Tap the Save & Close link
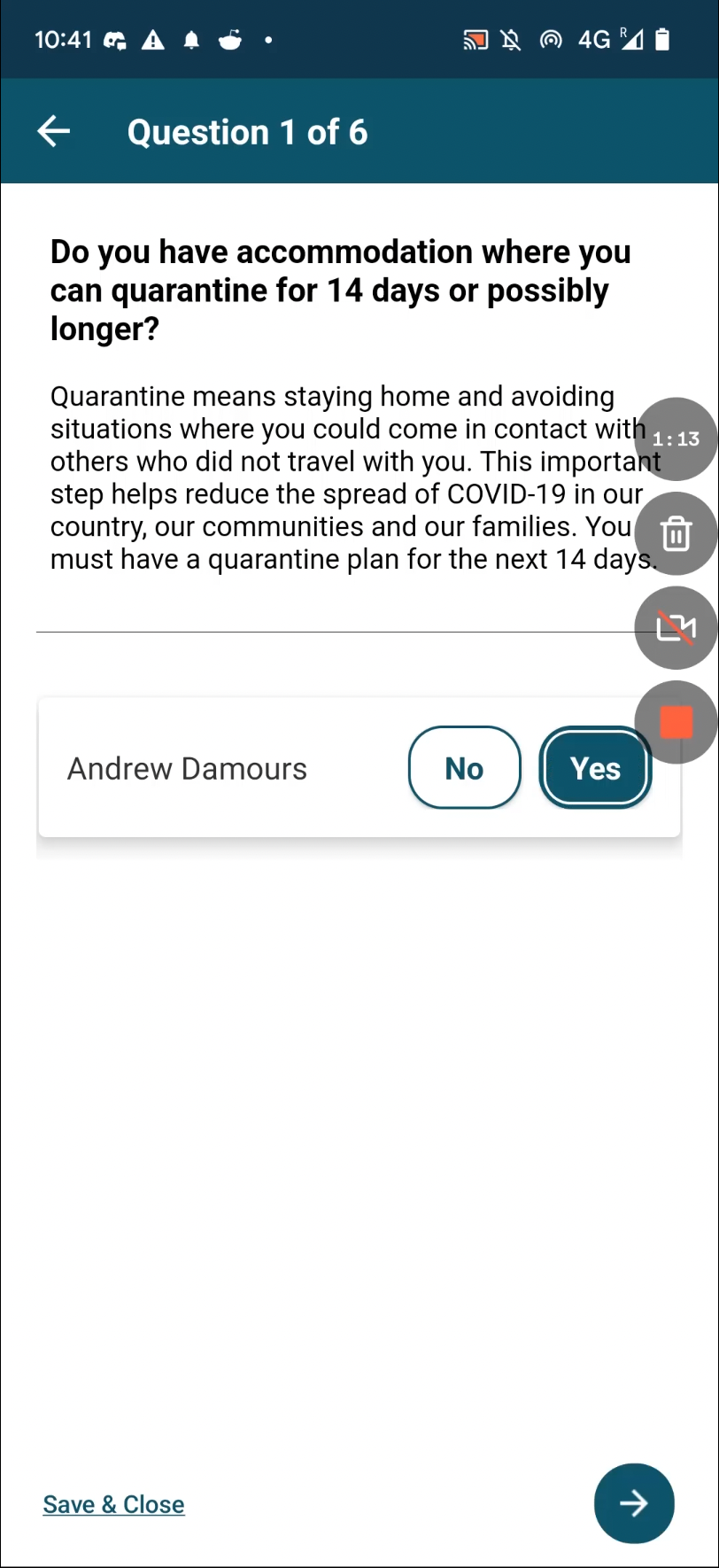The height and width of the screenshot is (1568, 719). point(113,1504)
